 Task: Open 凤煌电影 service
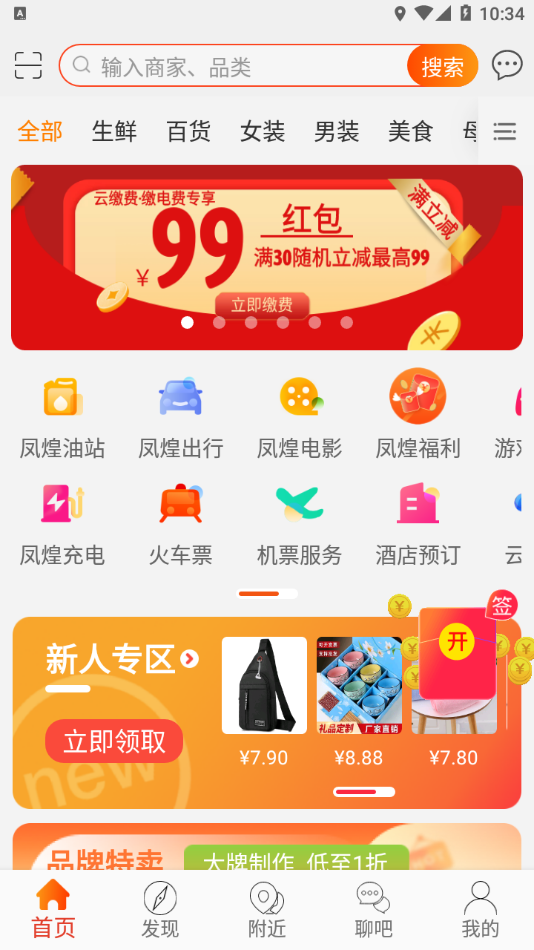click(299, 418)
